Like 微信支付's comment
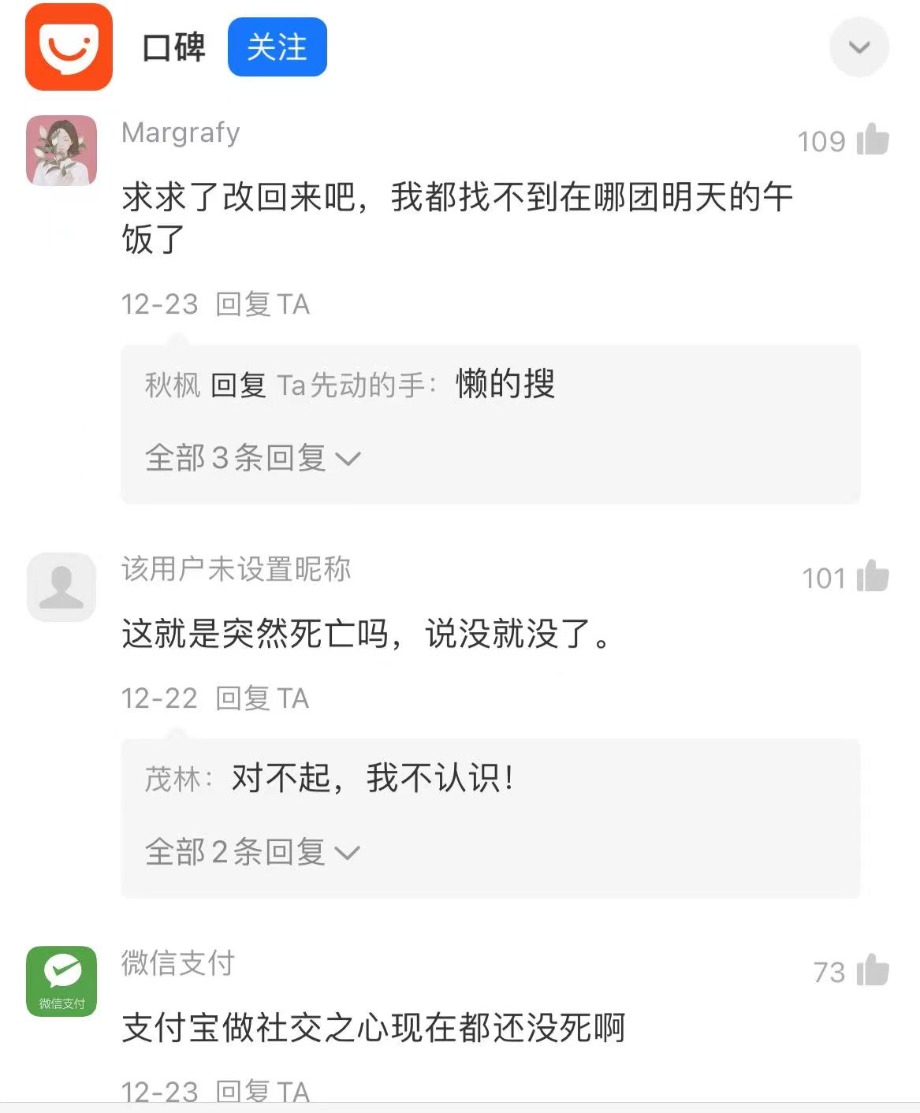 click(x=873, y=971)
